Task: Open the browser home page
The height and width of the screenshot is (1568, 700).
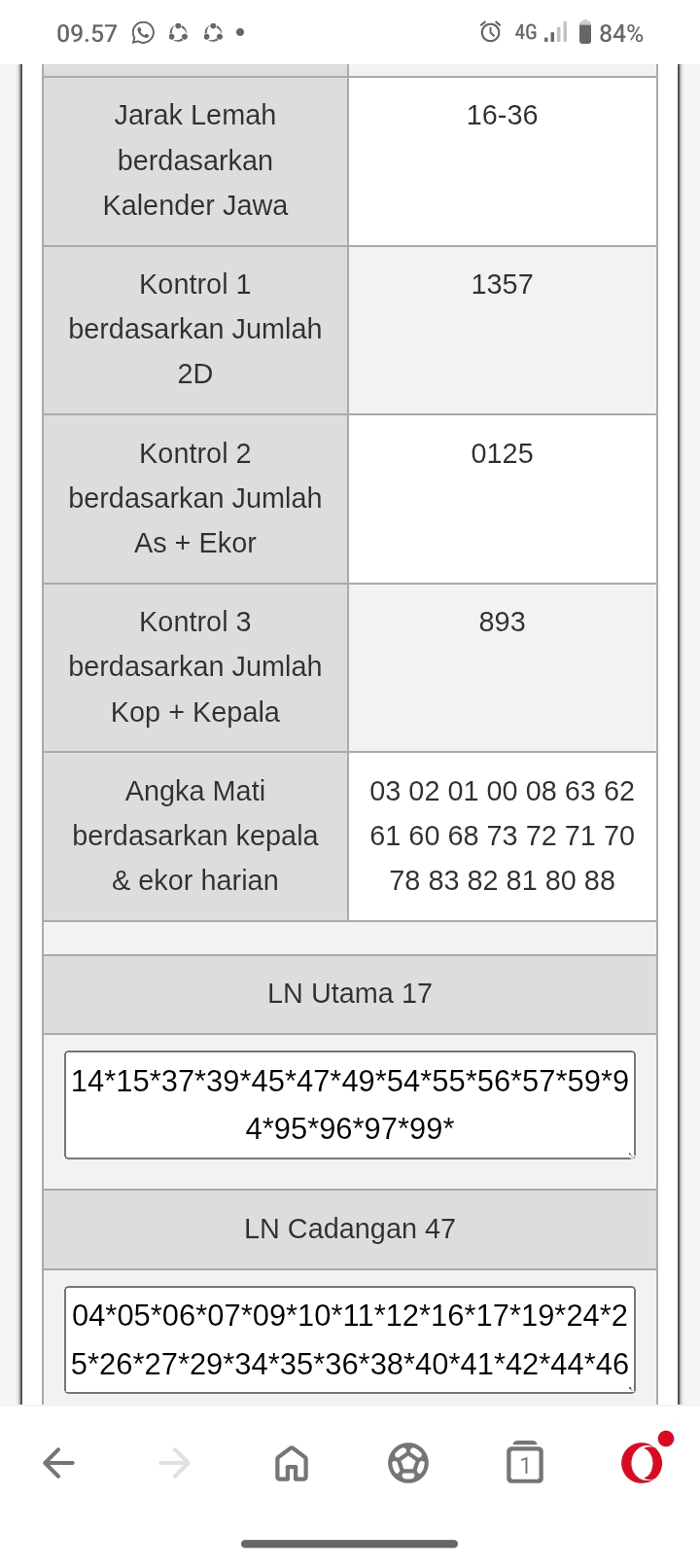Action: (x=292, y=1462)
